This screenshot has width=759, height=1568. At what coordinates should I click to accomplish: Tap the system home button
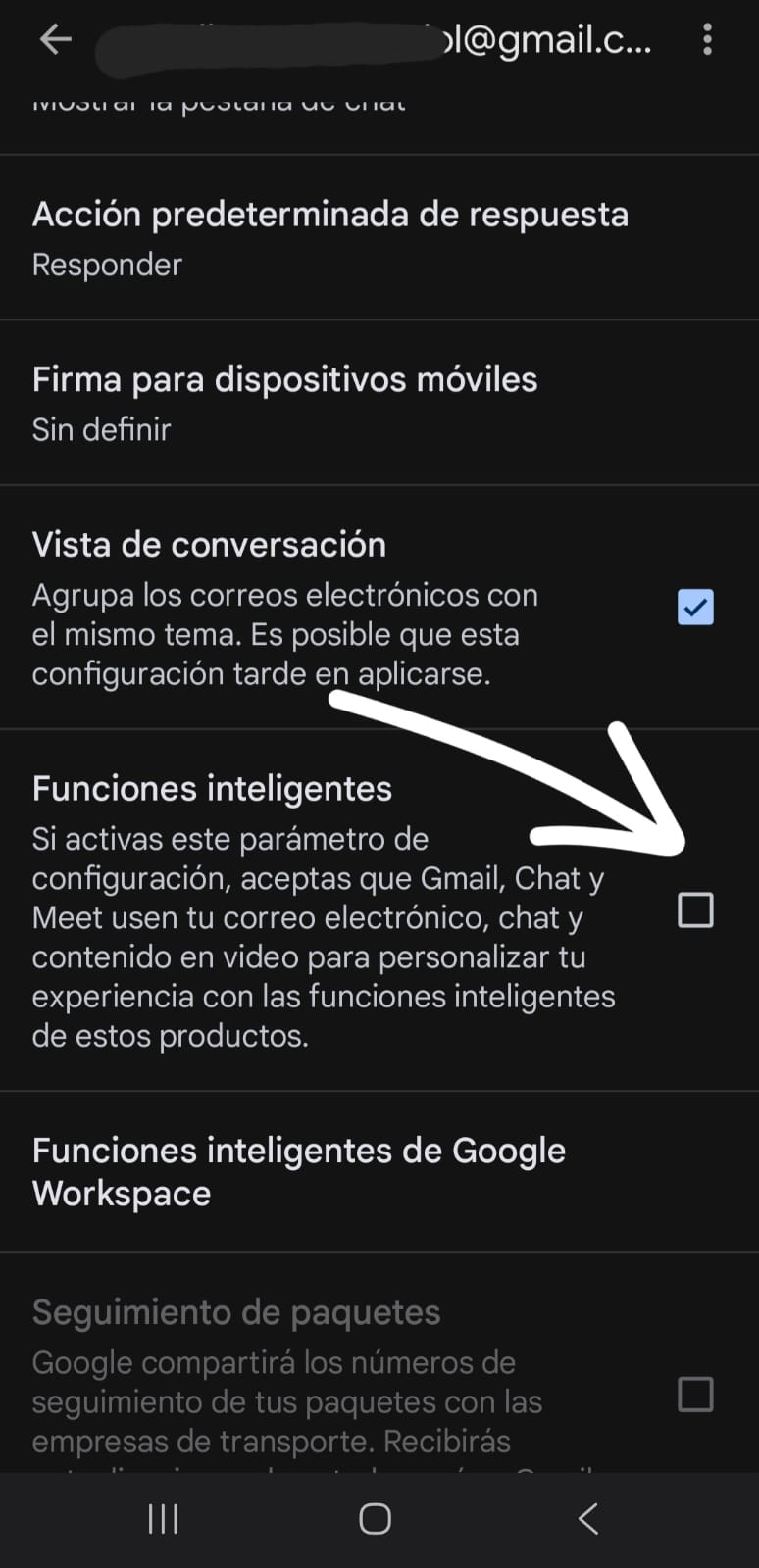(x=375, y=1519)
